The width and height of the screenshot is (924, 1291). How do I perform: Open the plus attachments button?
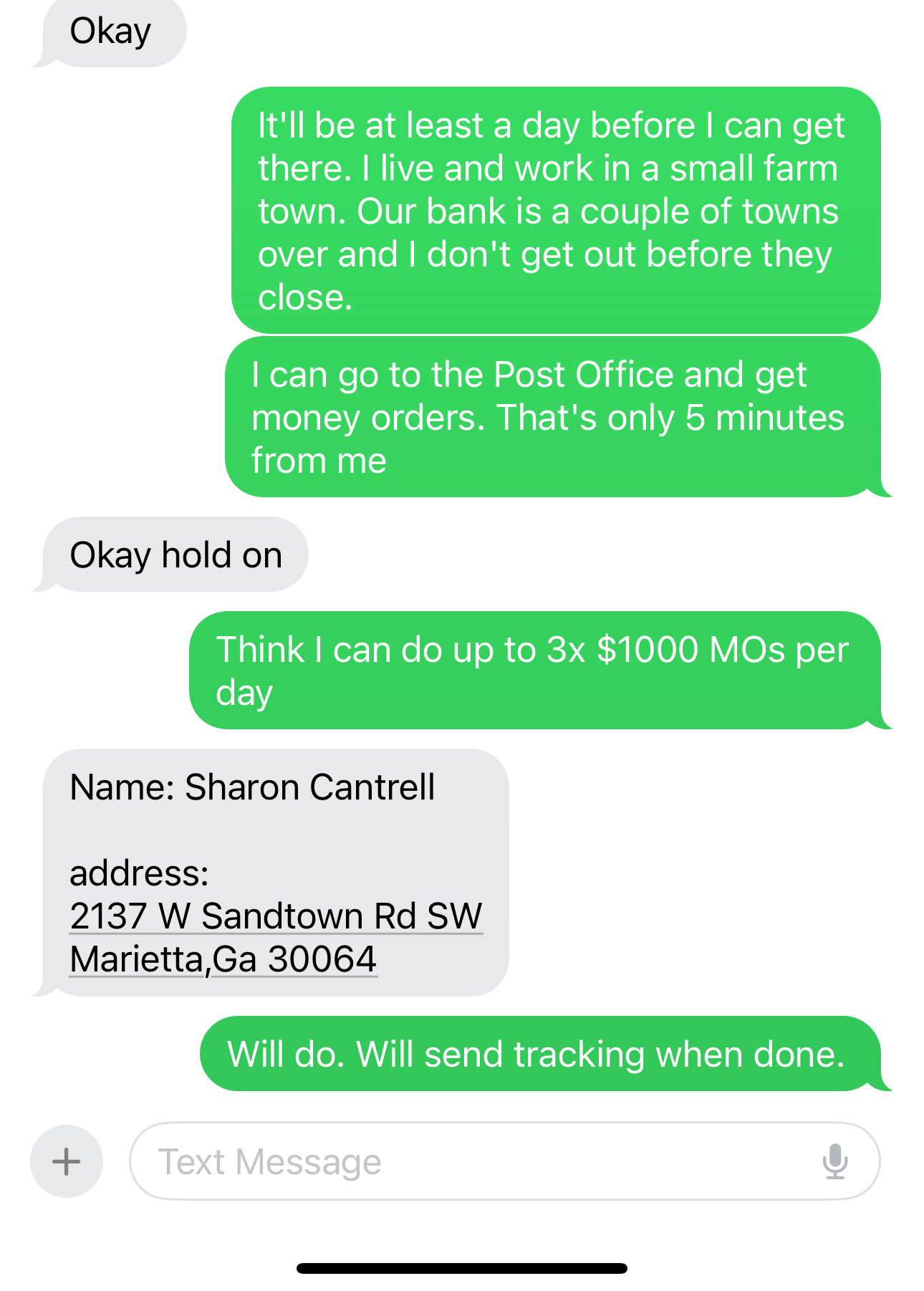coord(67,1161)
